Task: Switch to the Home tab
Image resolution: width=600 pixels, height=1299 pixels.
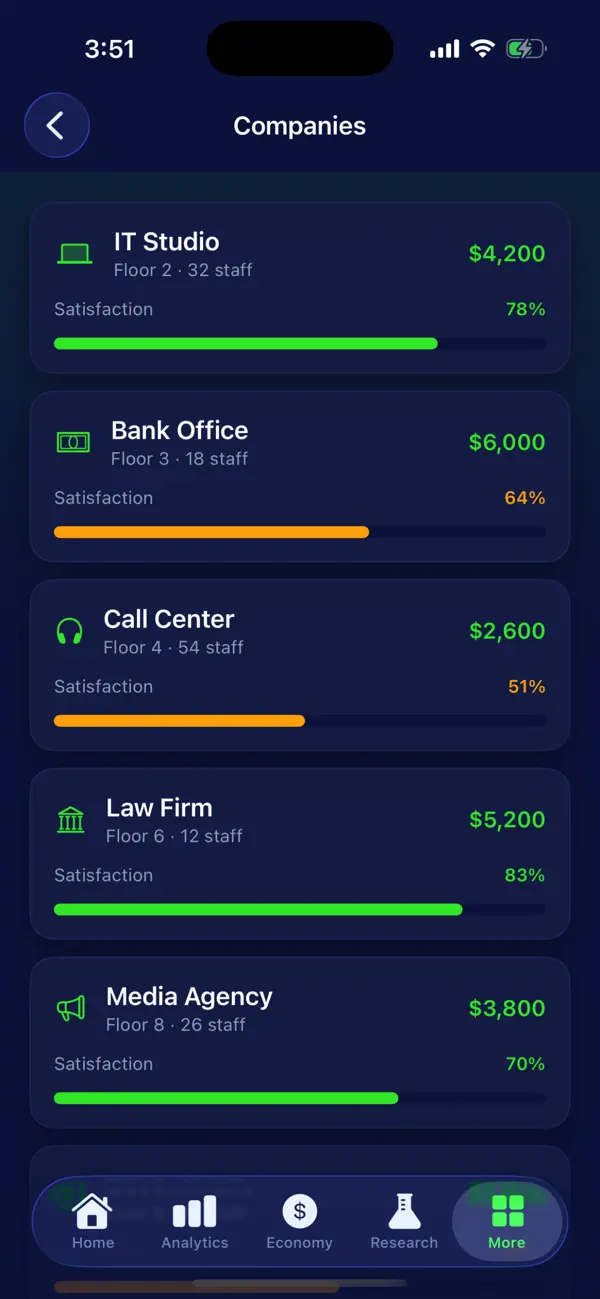Action: point(93,1222)
